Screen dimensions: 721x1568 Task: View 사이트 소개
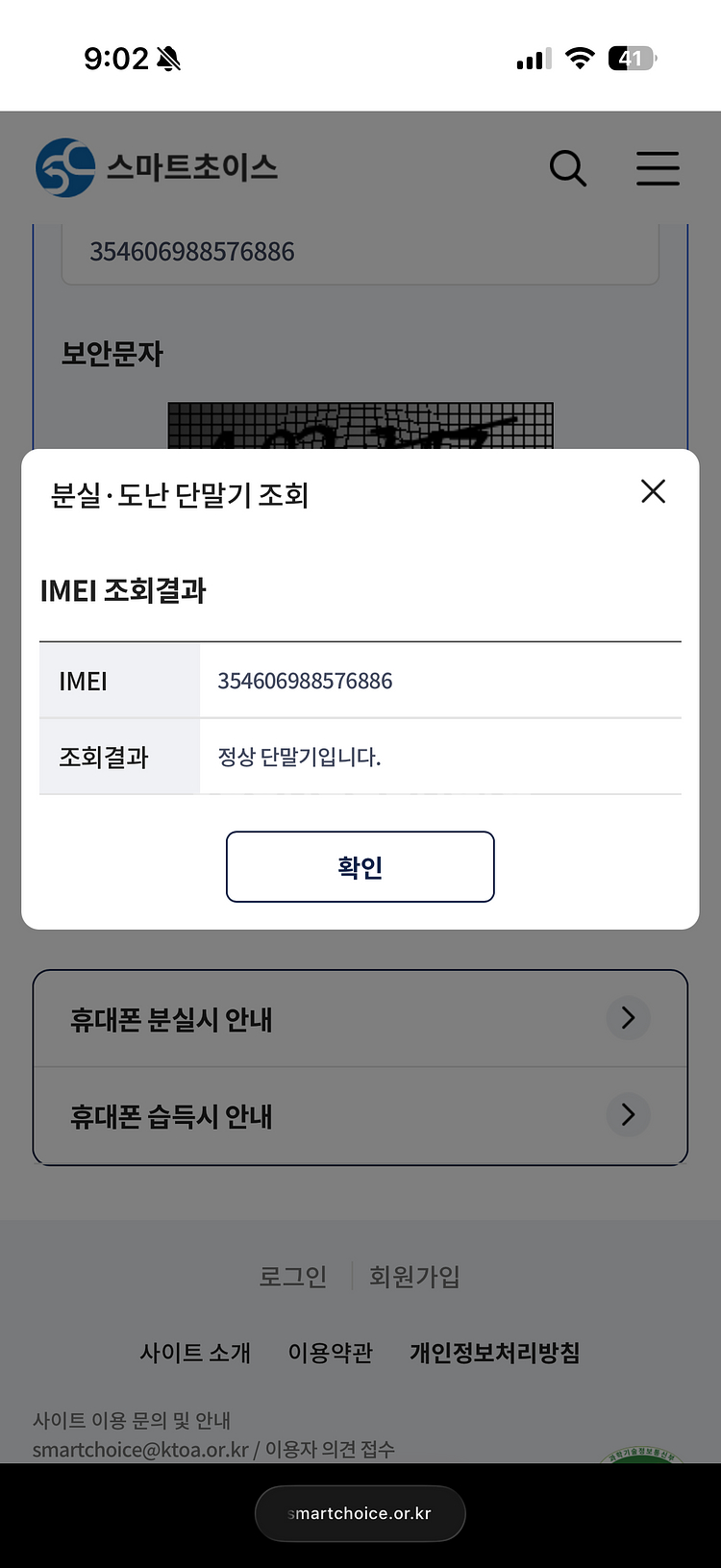195,1353
